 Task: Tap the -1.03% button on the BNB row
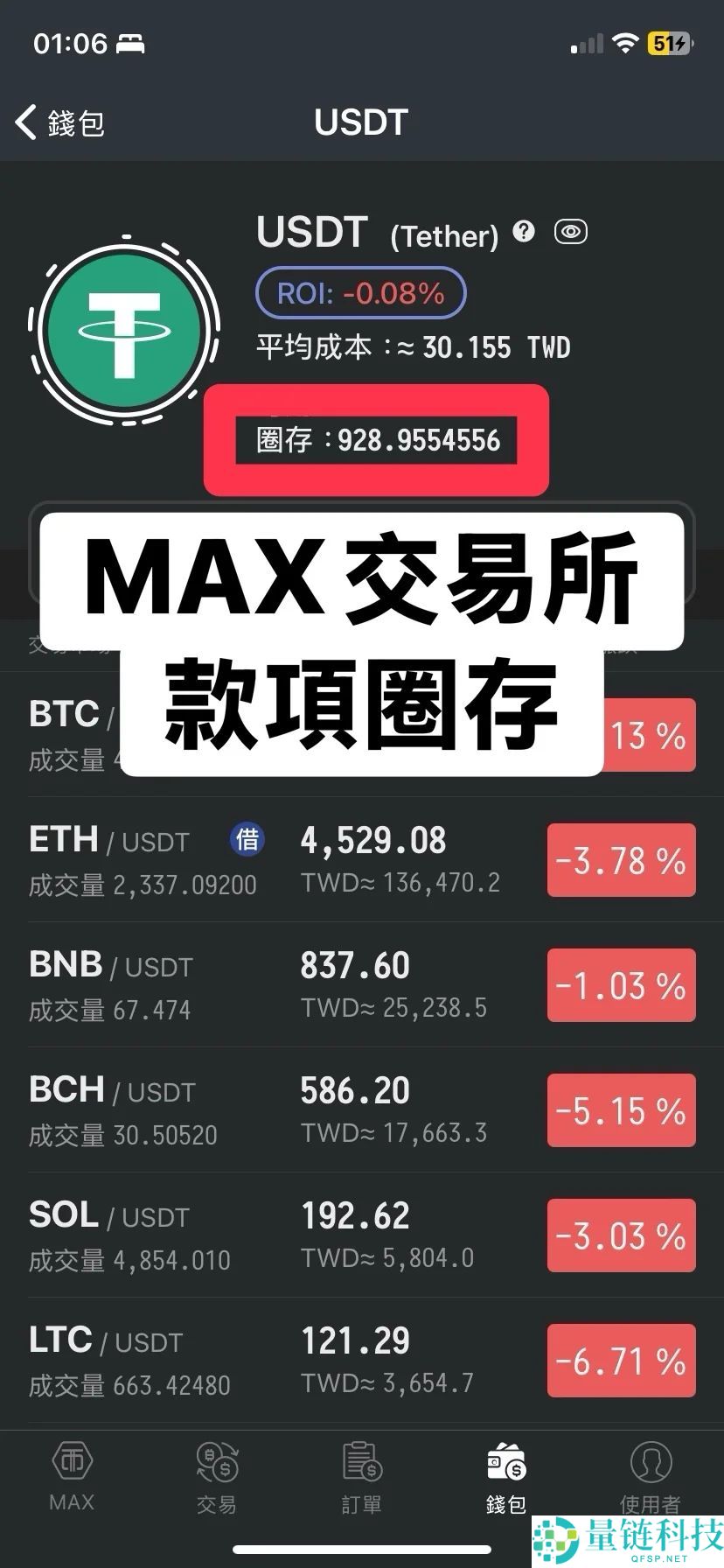[x=621, y=985]
